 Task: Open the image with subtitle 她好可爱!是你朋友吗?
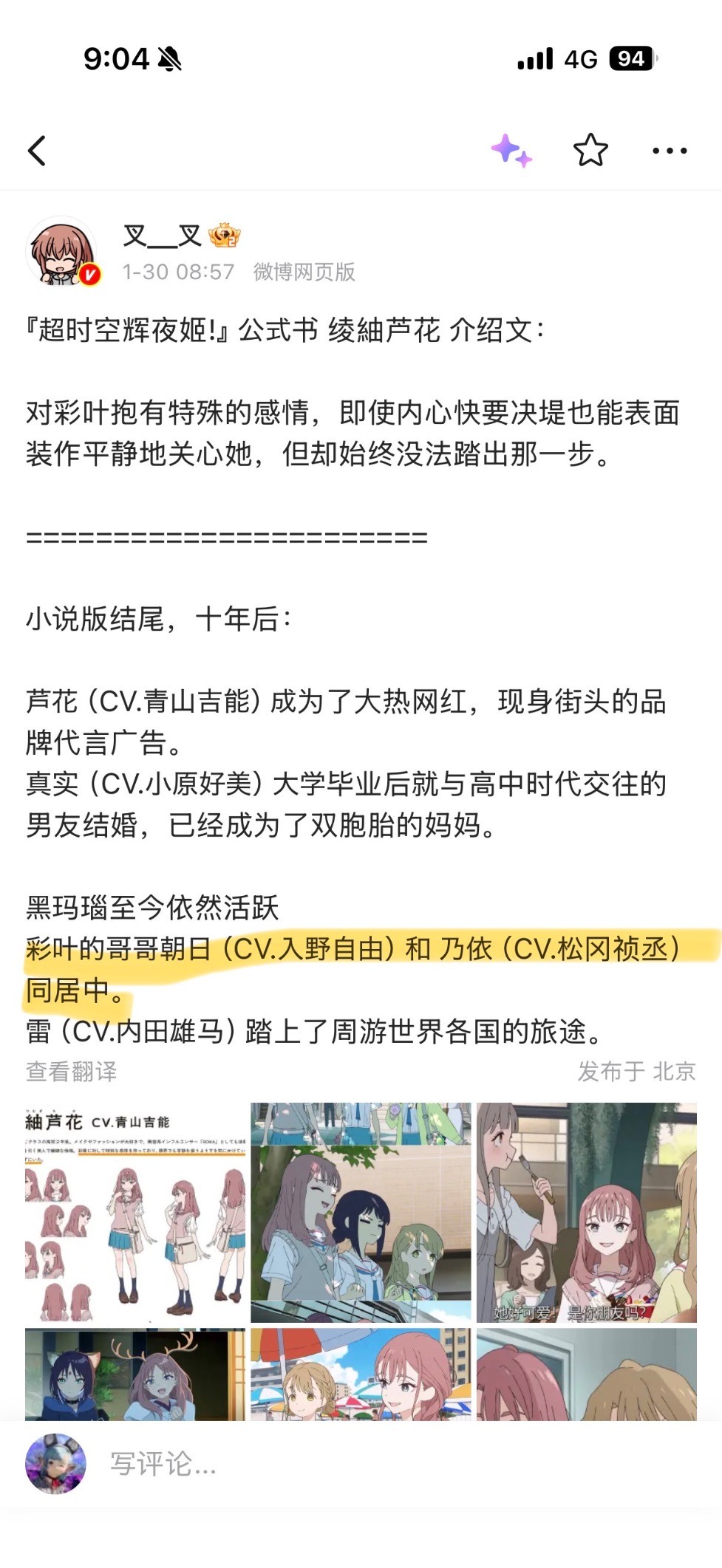586,1212
